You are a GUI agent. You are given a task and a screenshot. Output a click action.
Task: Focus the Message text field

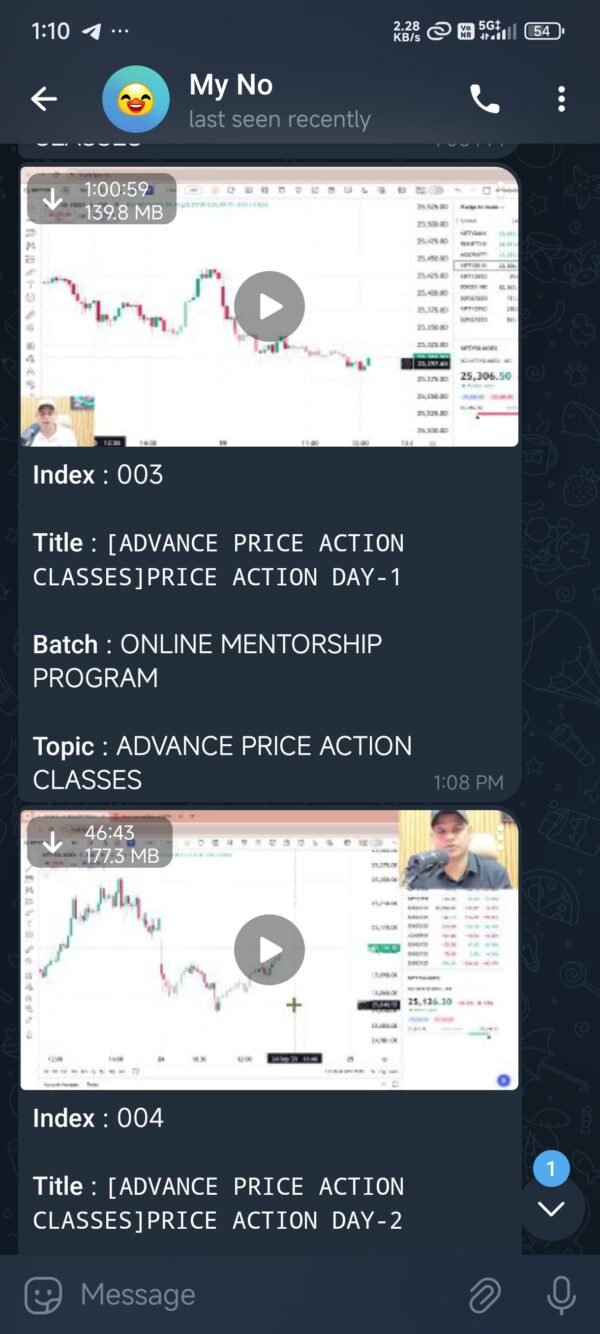point(260,1295)
